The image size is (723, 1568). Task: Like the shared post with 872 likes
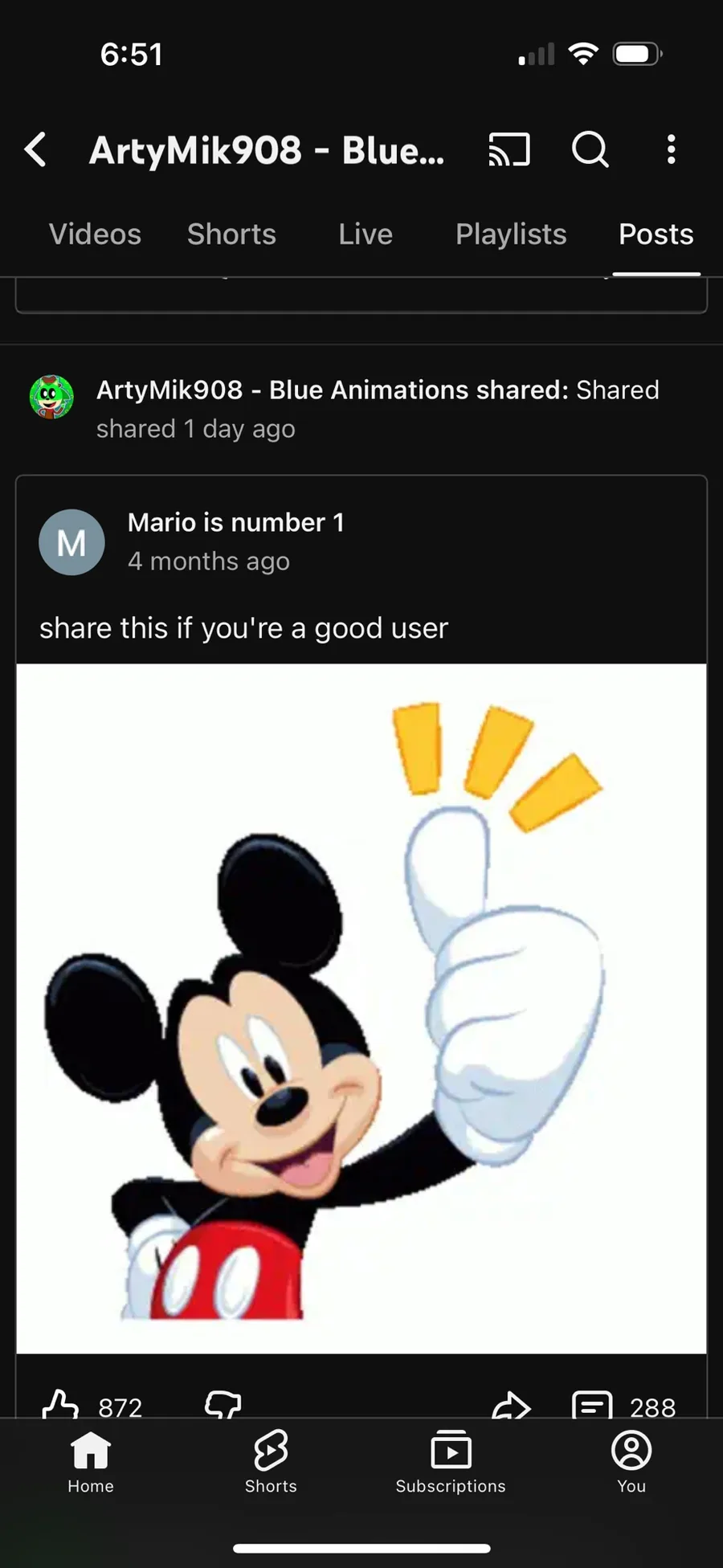(62, 1404)
